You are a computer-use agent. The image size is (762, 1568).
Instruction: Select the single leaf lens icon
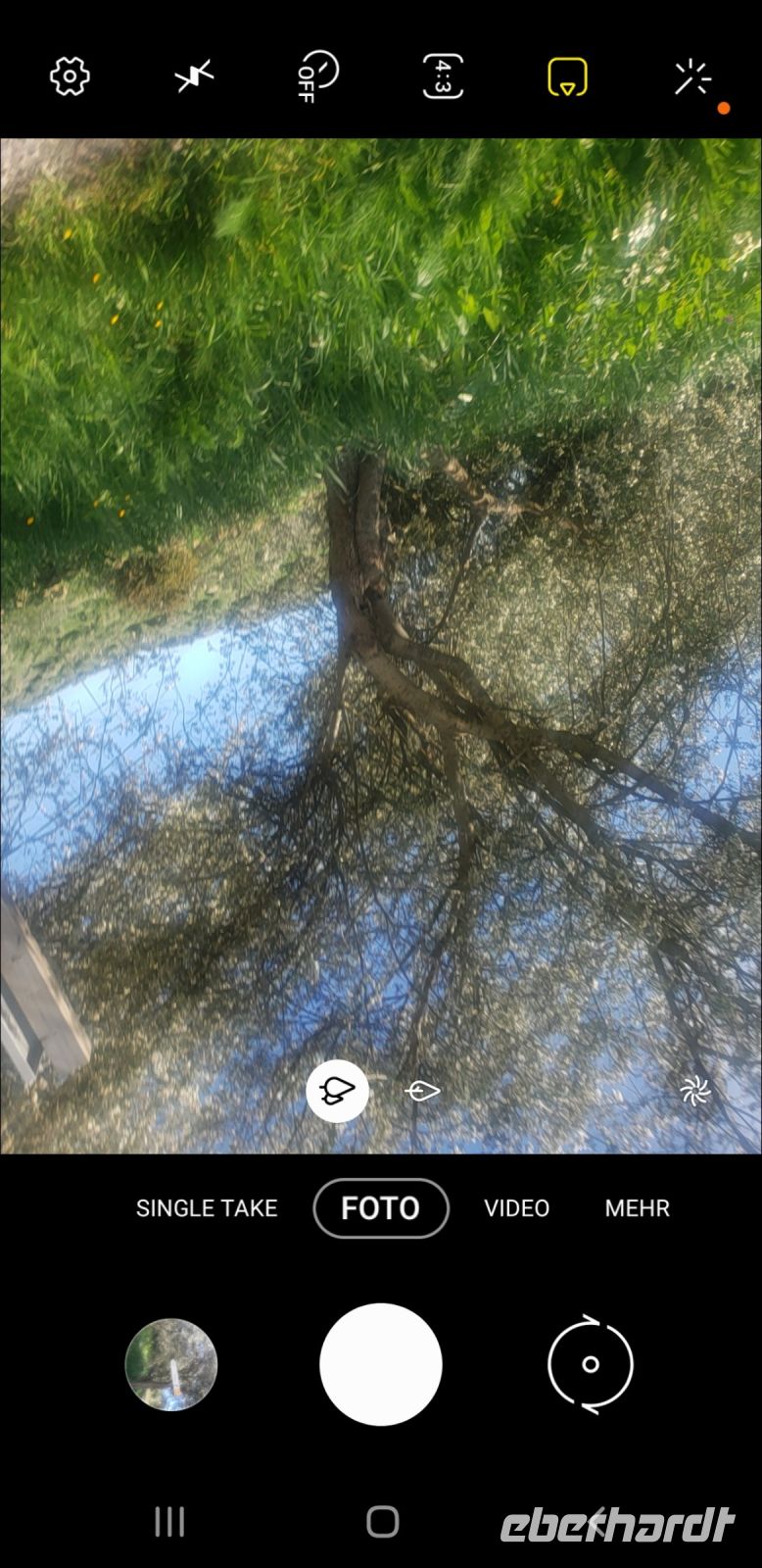[423, 1091]
